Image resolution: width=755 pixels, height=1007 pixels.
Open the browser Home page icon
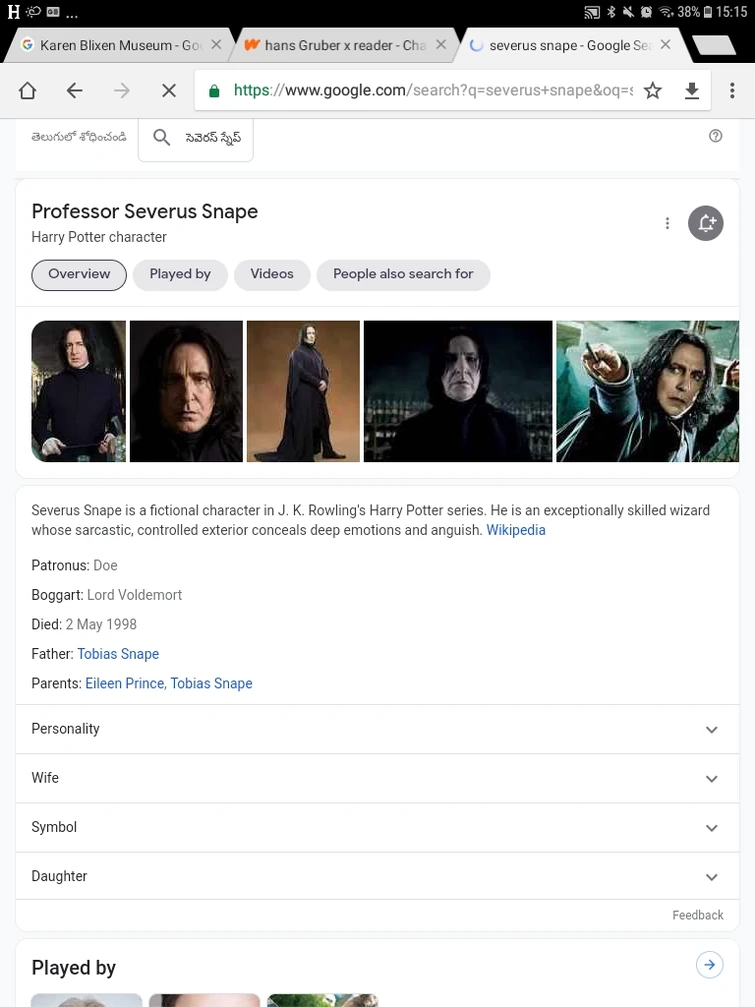tap(27, 90)
